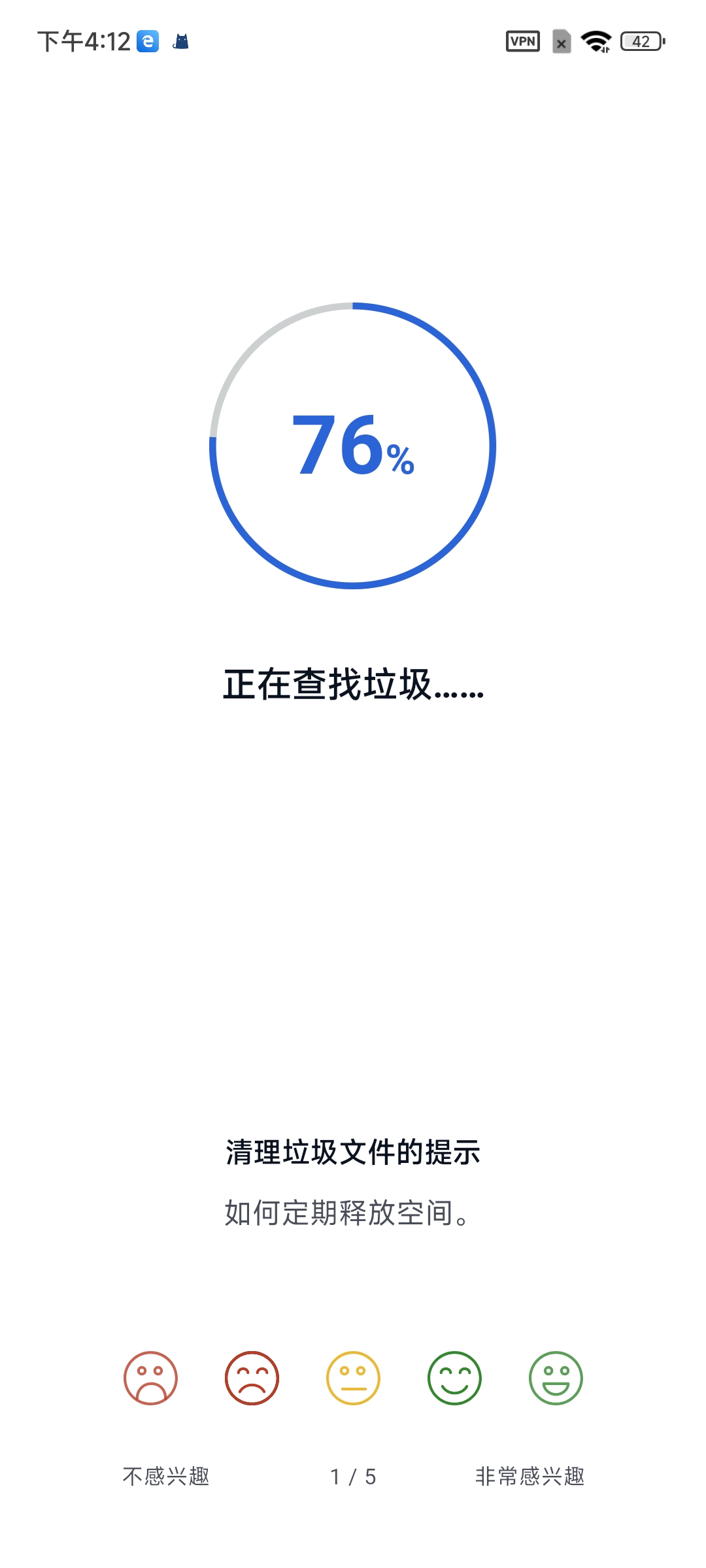Rate with the light green grinning face
The width and height of the screenshot is (706, 1568).
556,1378
